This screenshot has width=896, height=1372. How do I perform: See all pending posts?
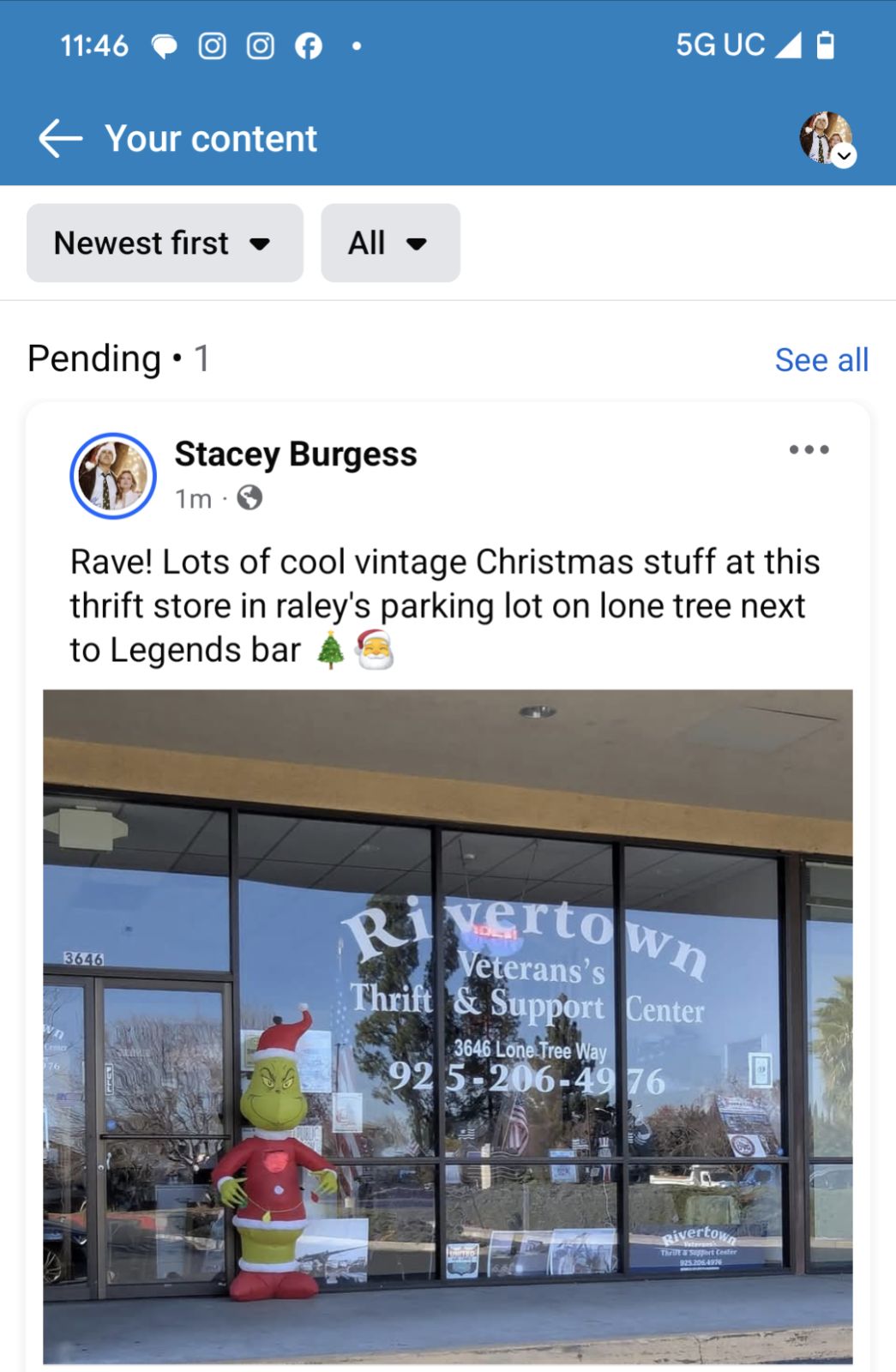point(821,360)
